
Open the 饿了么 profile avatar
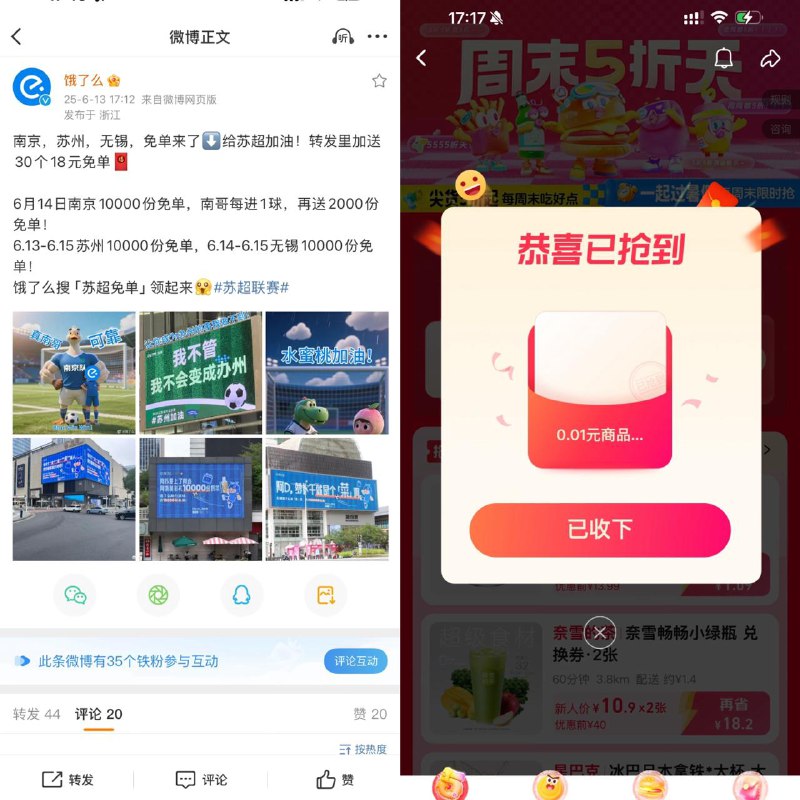[32, 88]
